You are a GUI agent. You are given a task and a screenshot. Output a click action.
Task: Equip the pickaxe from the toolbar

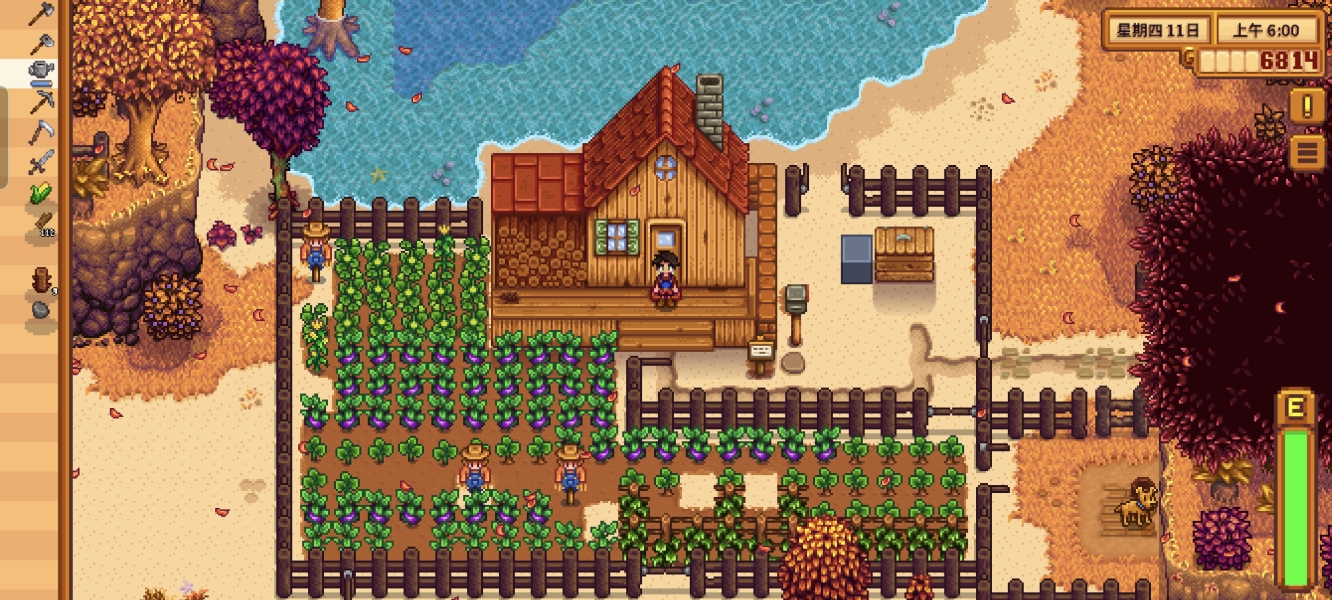(41, 101)
